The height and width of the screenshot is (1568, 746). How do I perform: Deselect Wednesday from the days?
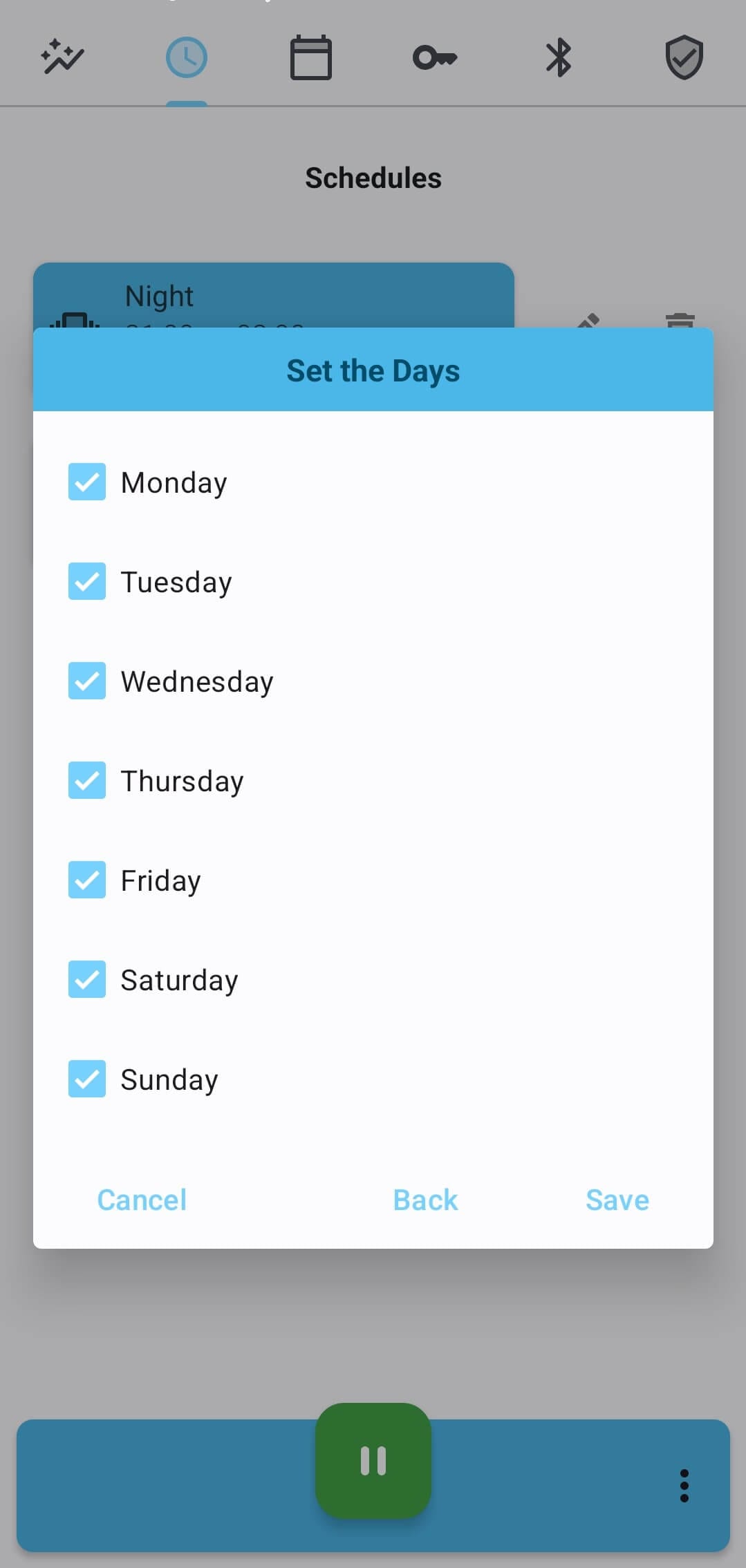pyautogui.click(x=87, y=681)
